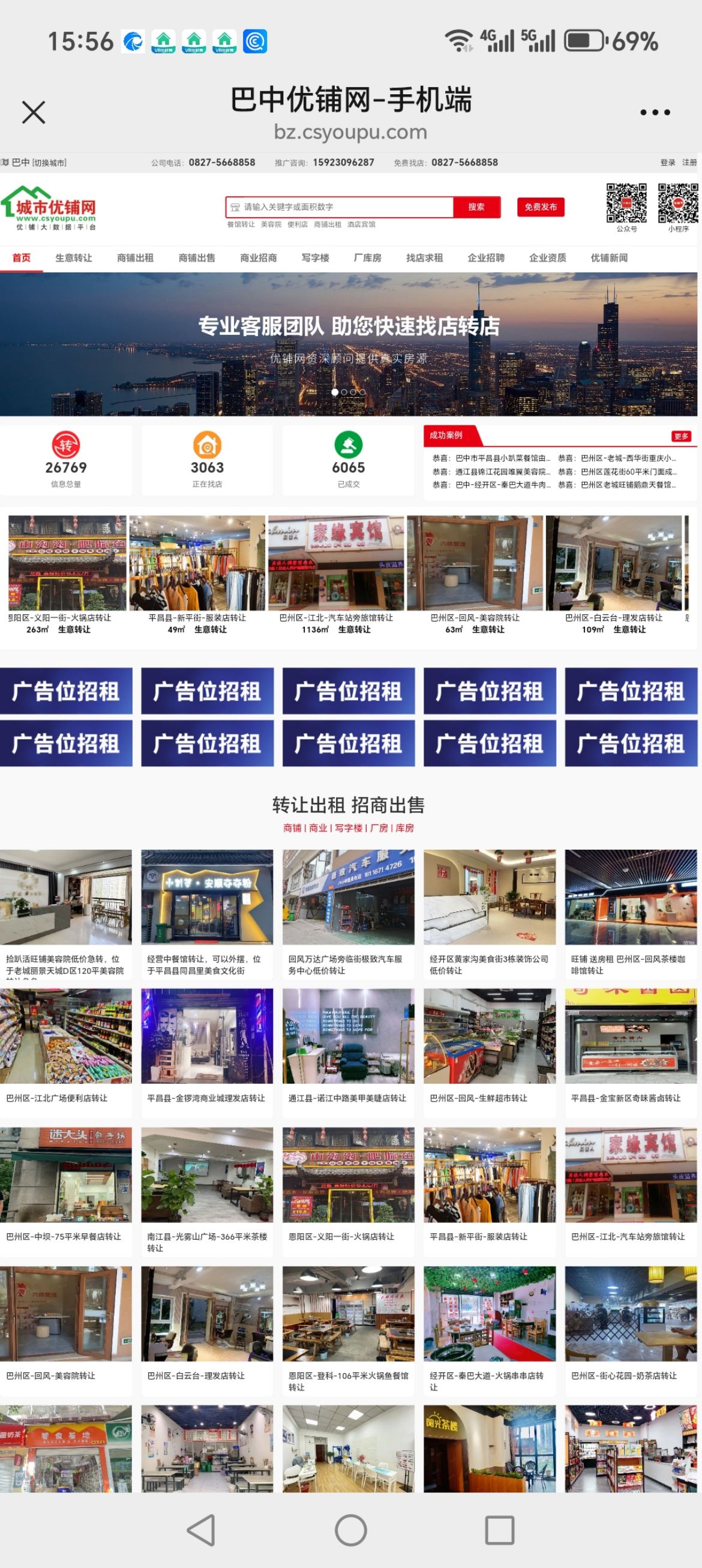Tap the system back navigation button
The width and height of the screenshot is (702, 1568).
[202, 1530]
